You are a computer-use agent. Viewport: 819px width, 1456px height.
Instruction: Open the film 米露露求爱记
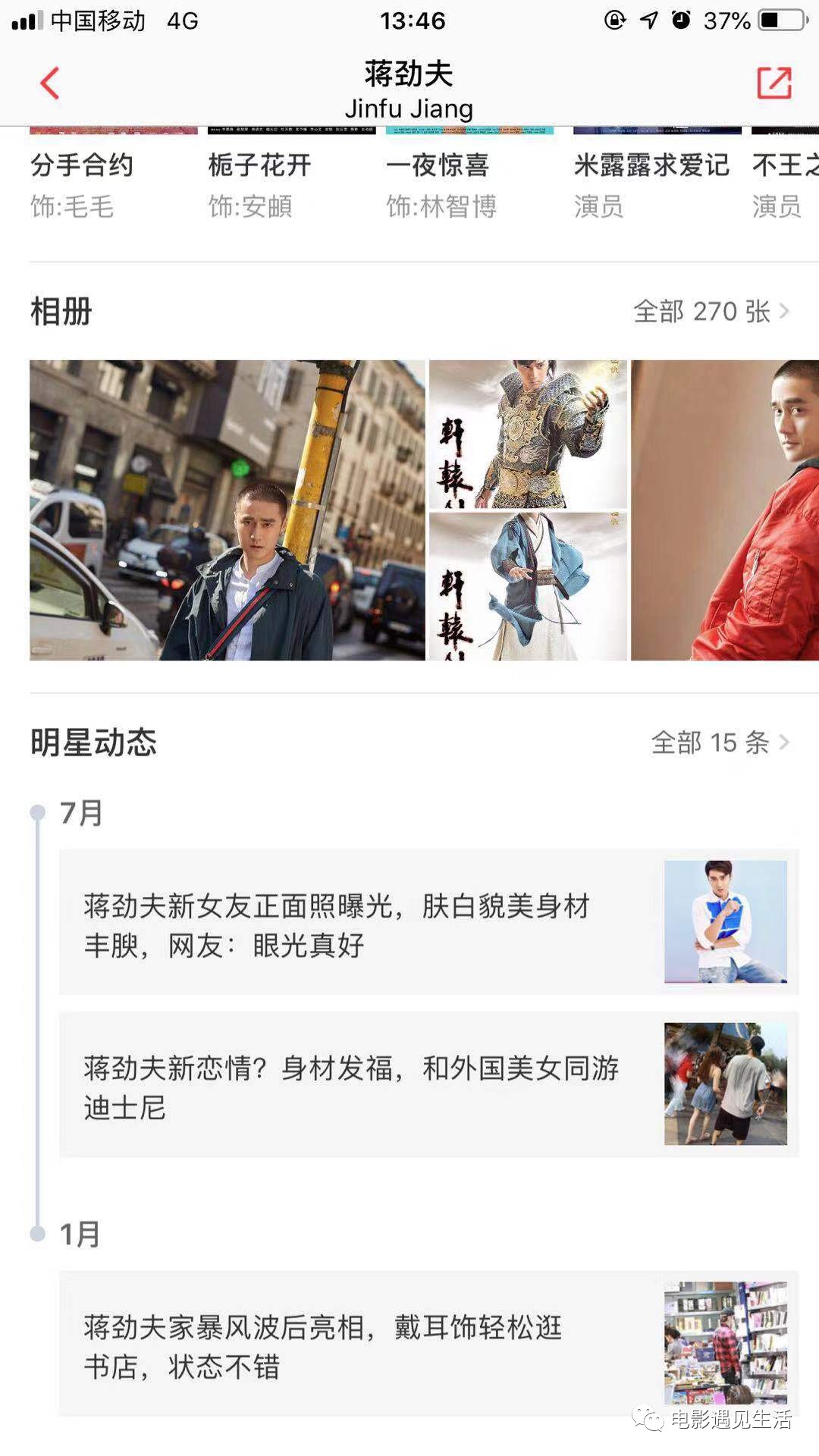point(651,165)
